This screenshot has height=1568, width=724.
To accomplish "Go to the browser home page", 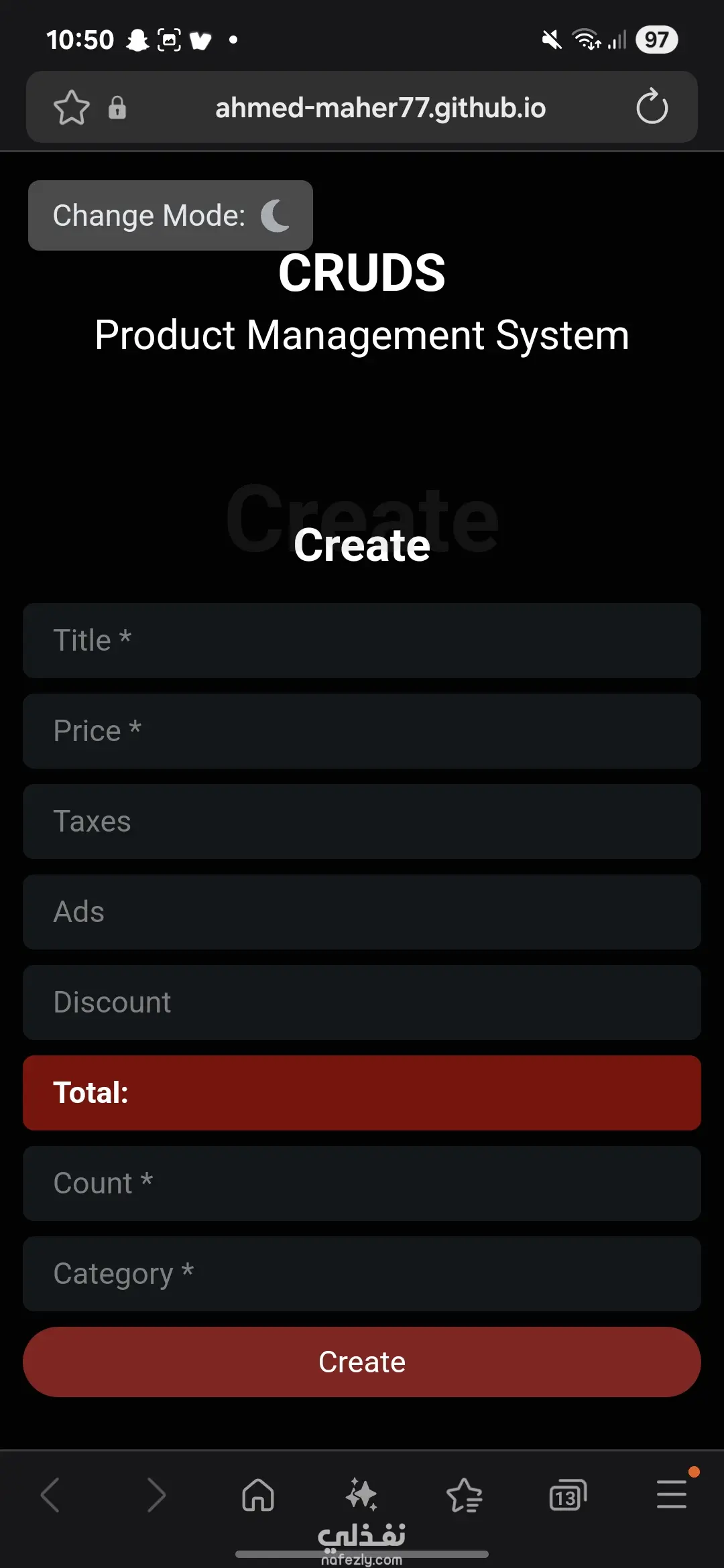I will click(x=258, y=1495).
